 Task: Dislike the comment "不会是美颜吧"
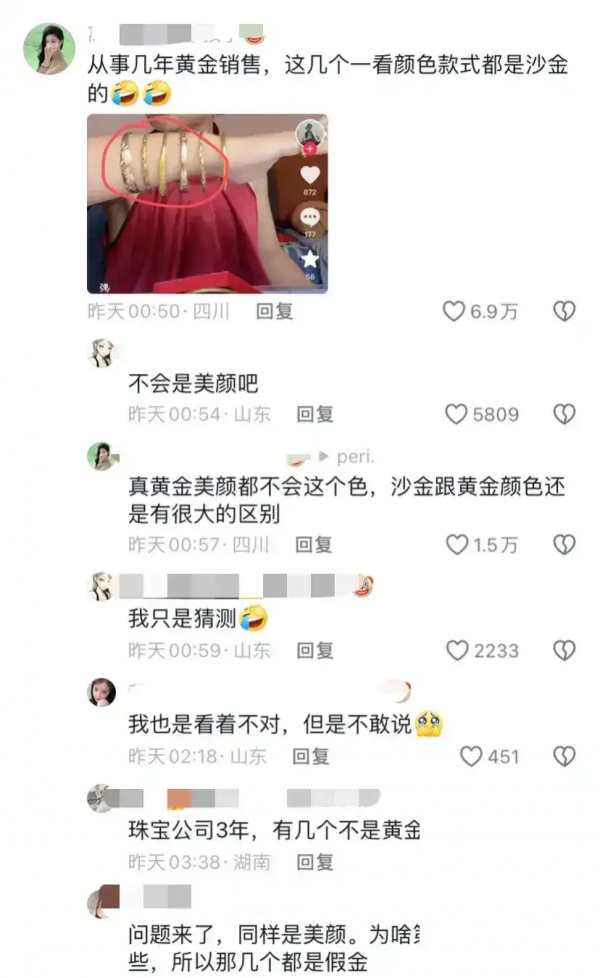(x=564, y=414)
